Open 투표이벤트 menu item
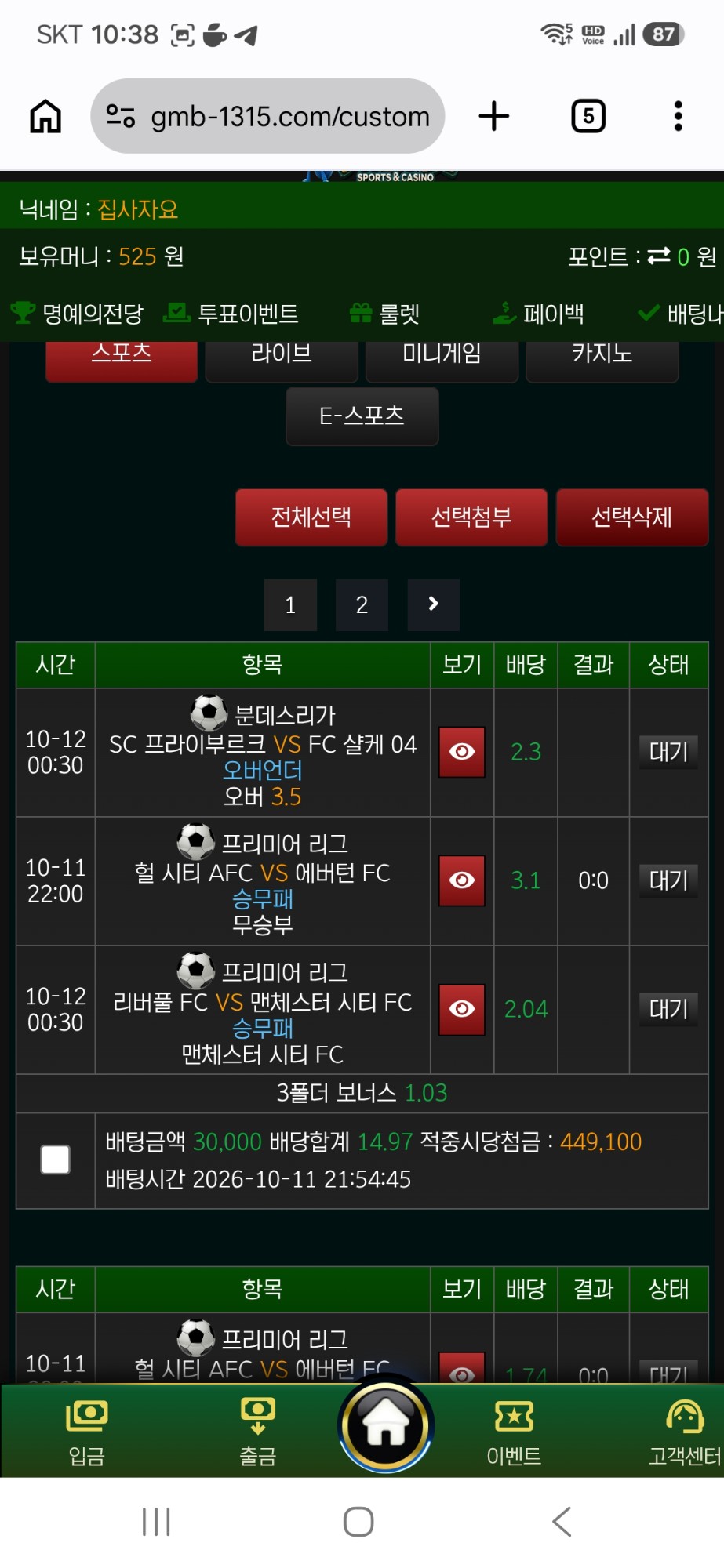Viewport: 724px width, 1568px height. 231,314
